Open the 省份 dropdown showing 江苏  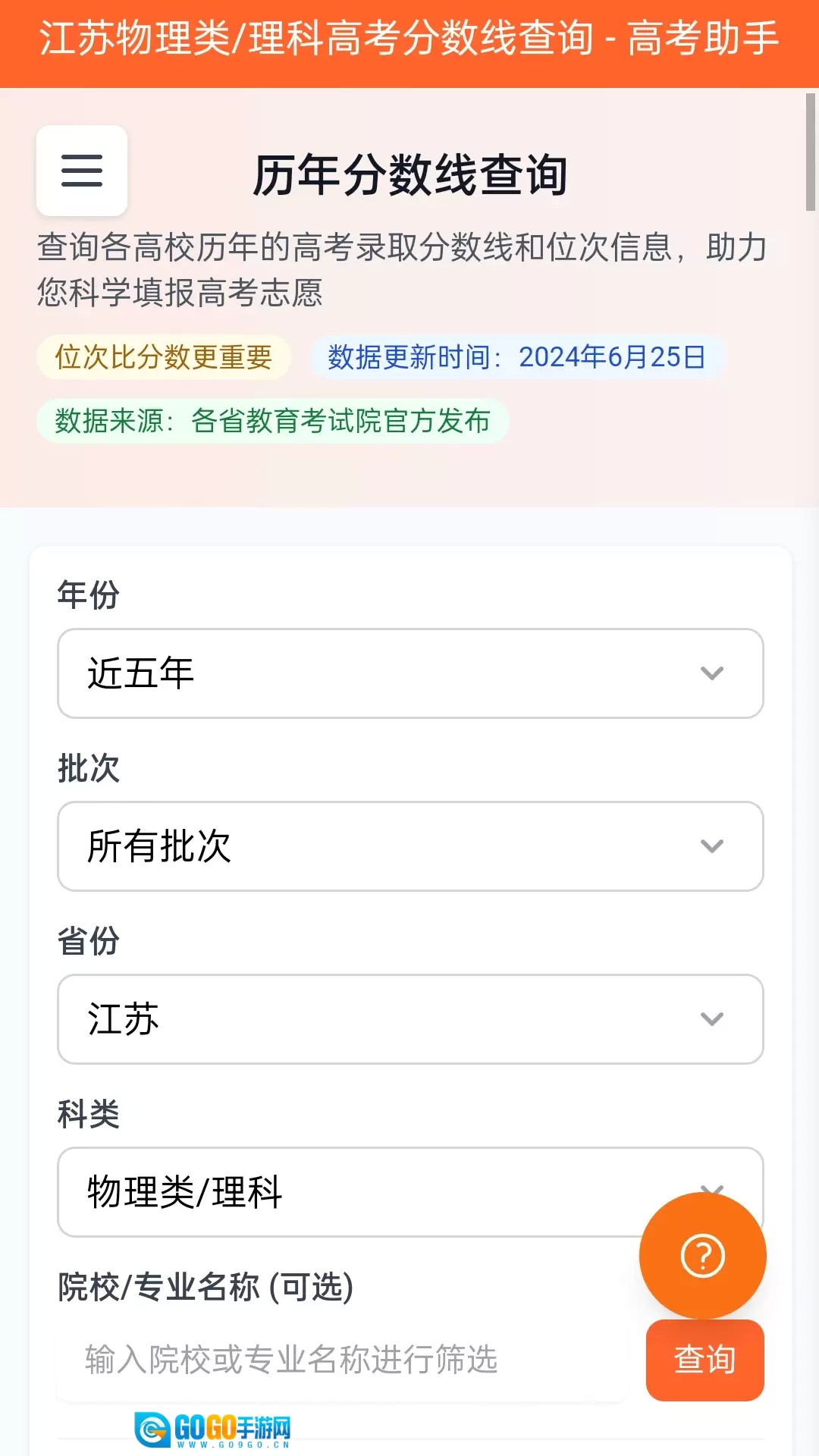(x=409, y=1019)
